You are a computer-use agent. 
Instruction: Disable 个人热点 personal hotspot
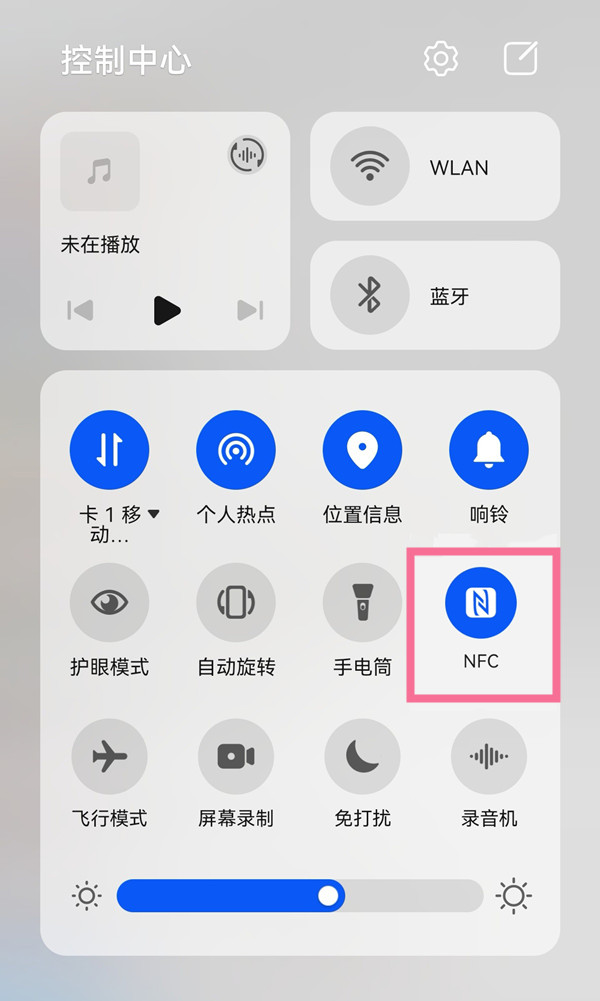point(236,450)
